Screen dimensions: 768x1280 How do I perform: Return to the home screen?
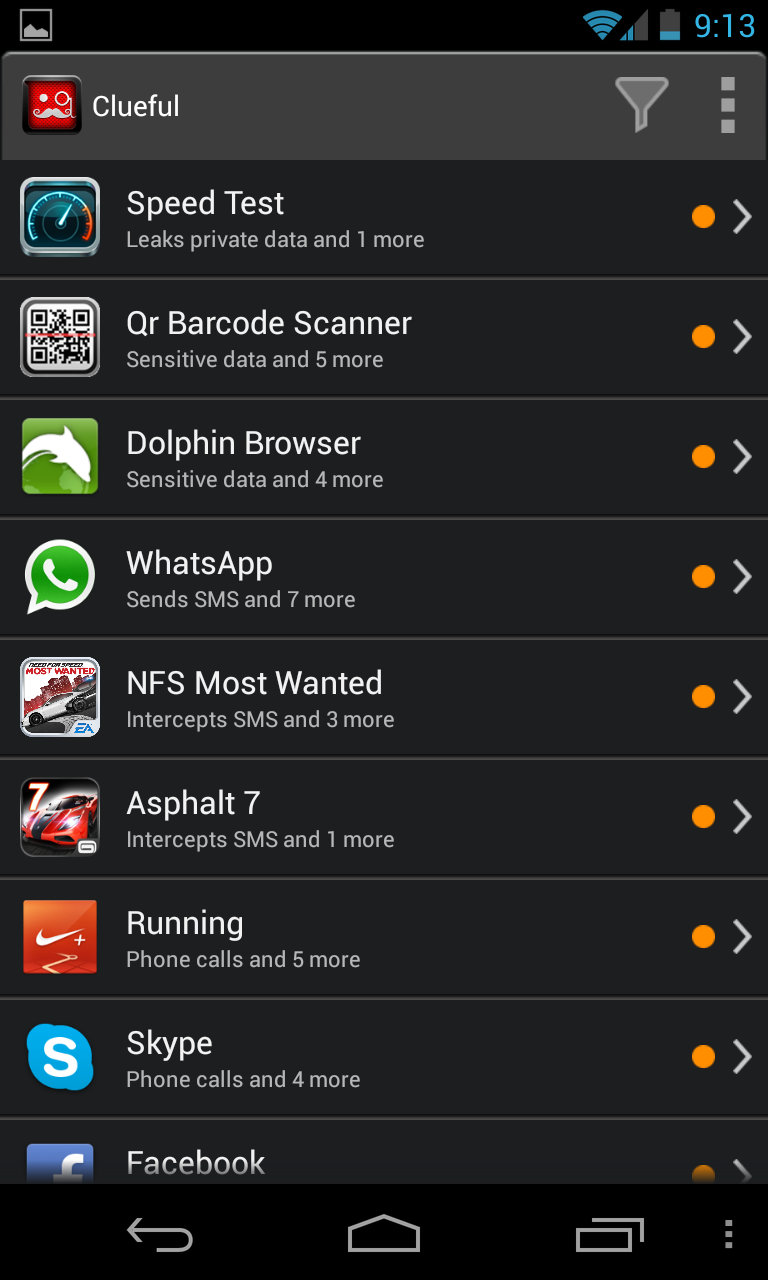[x=384, y=1235]
